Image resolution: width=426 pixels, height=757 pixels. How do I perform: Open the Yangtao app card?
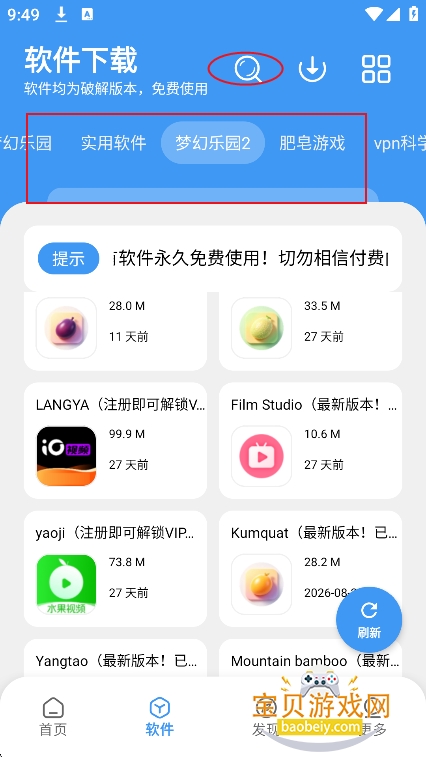115,659
